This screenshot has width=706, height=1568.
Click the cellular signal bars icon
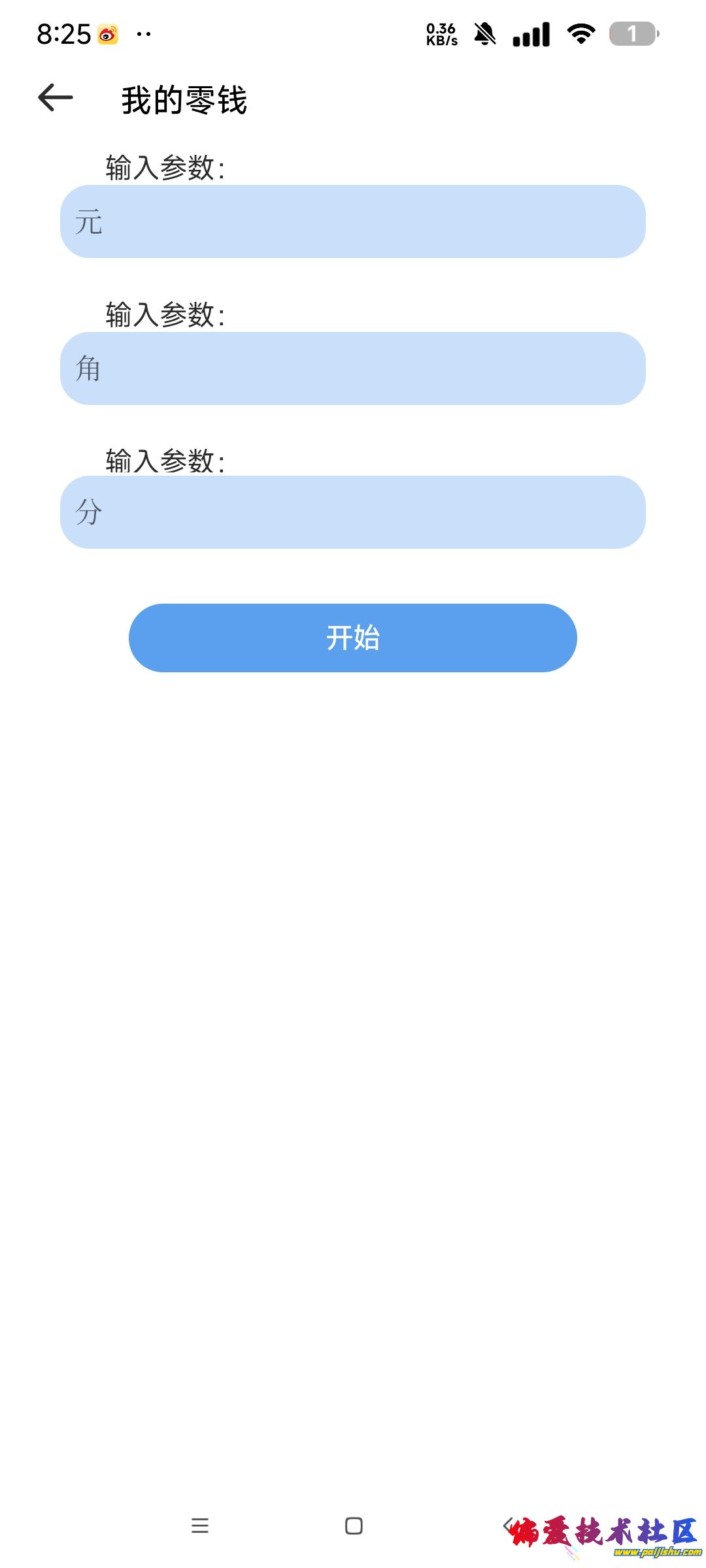[x=531, y=34]
